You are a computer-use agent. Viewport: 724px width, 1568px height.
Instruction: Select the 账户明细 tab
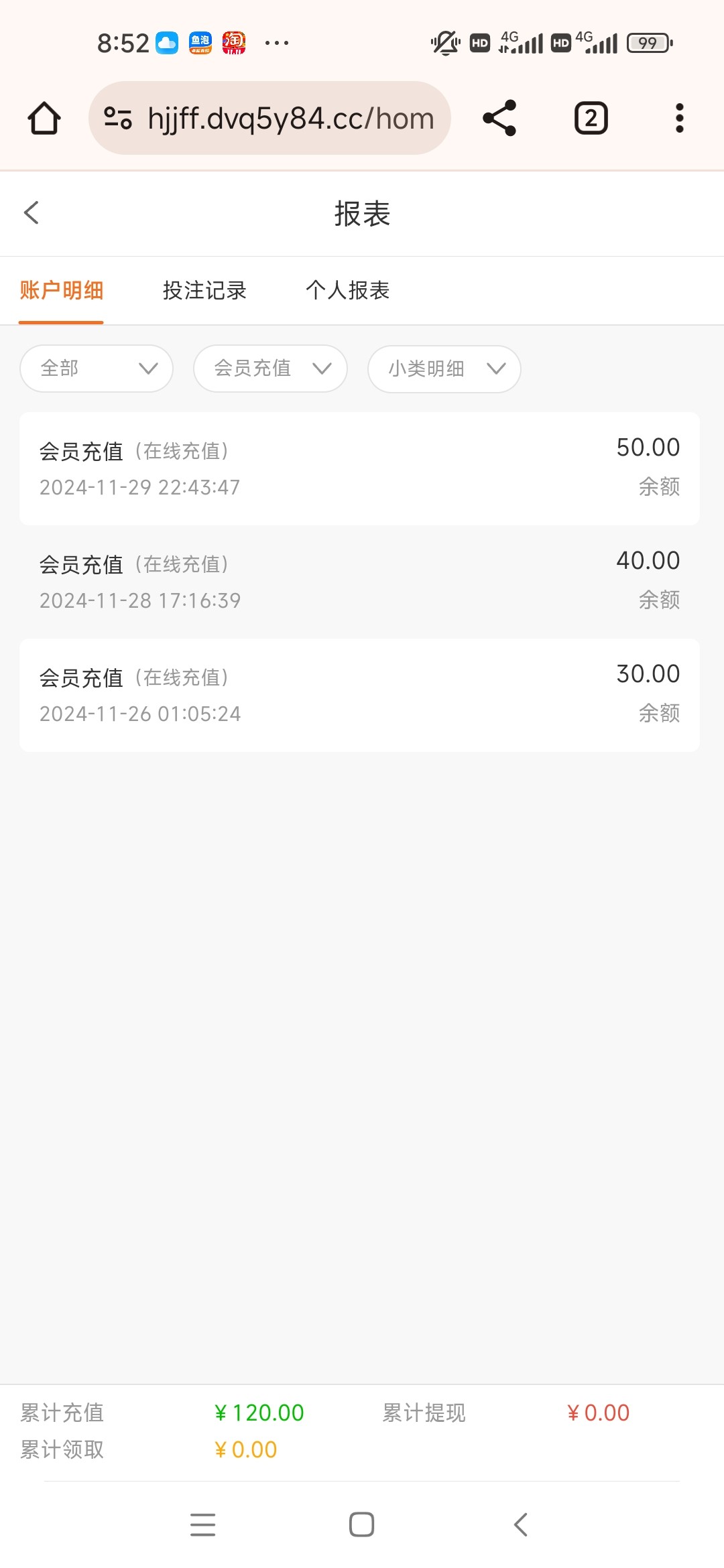tap(61, 290)
